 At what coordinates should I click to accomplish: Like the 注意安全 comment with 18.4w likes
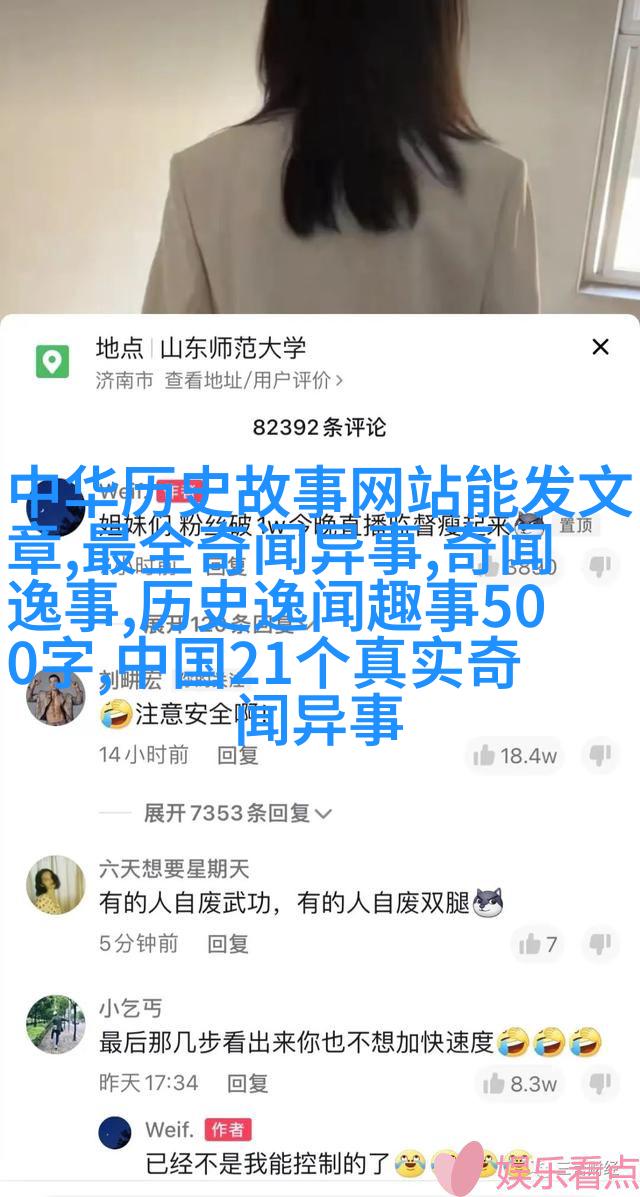coord(515,757)
